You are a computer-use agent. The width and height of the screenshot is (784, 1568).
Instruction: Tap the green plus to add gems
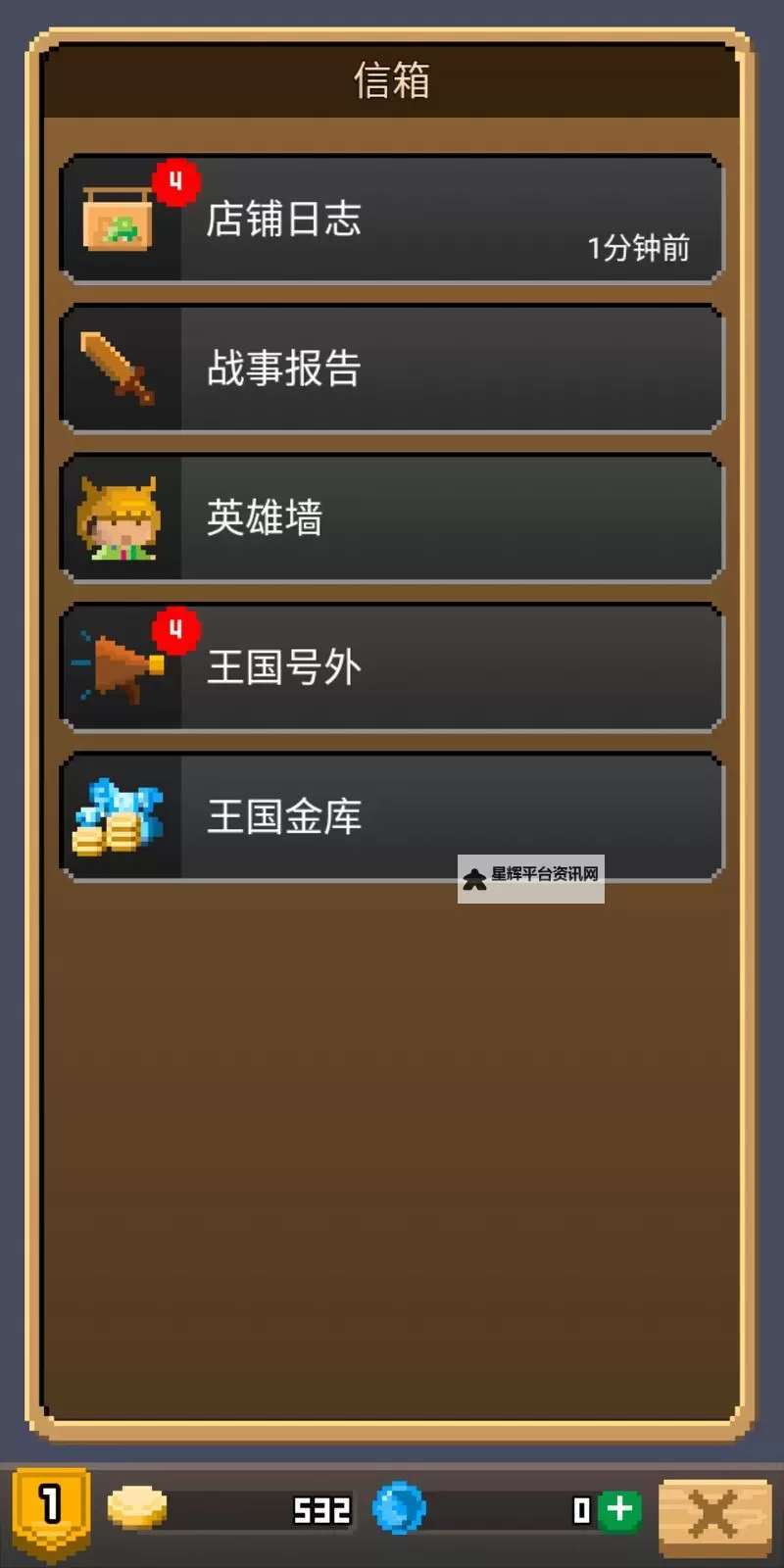pos(619,1509)
